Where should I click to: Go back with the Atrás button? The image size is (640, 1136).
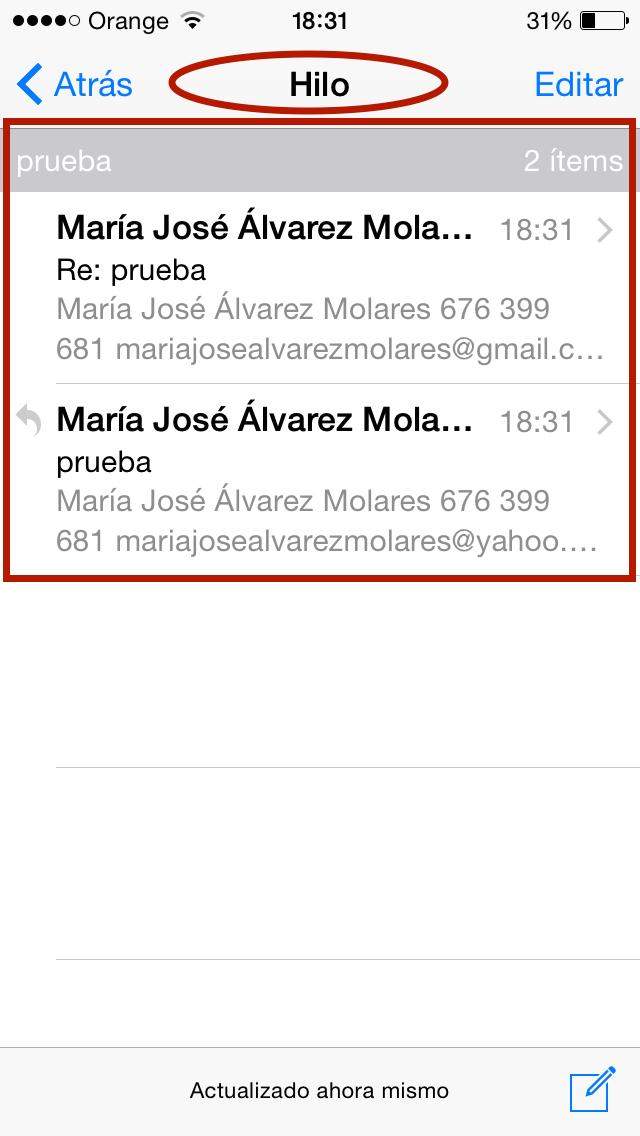click(76, 85)
